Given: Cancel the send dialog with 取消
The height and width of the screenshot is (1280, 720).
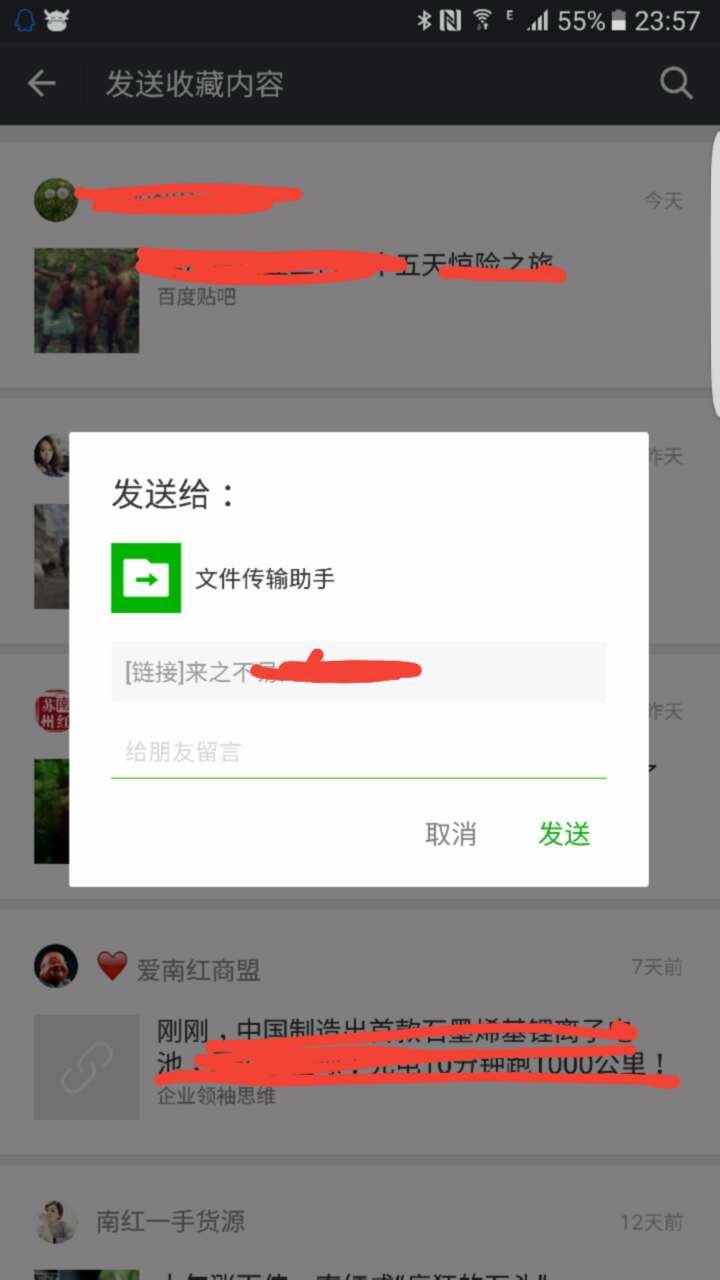Looking at the screenshot, I should coord(450,834).
